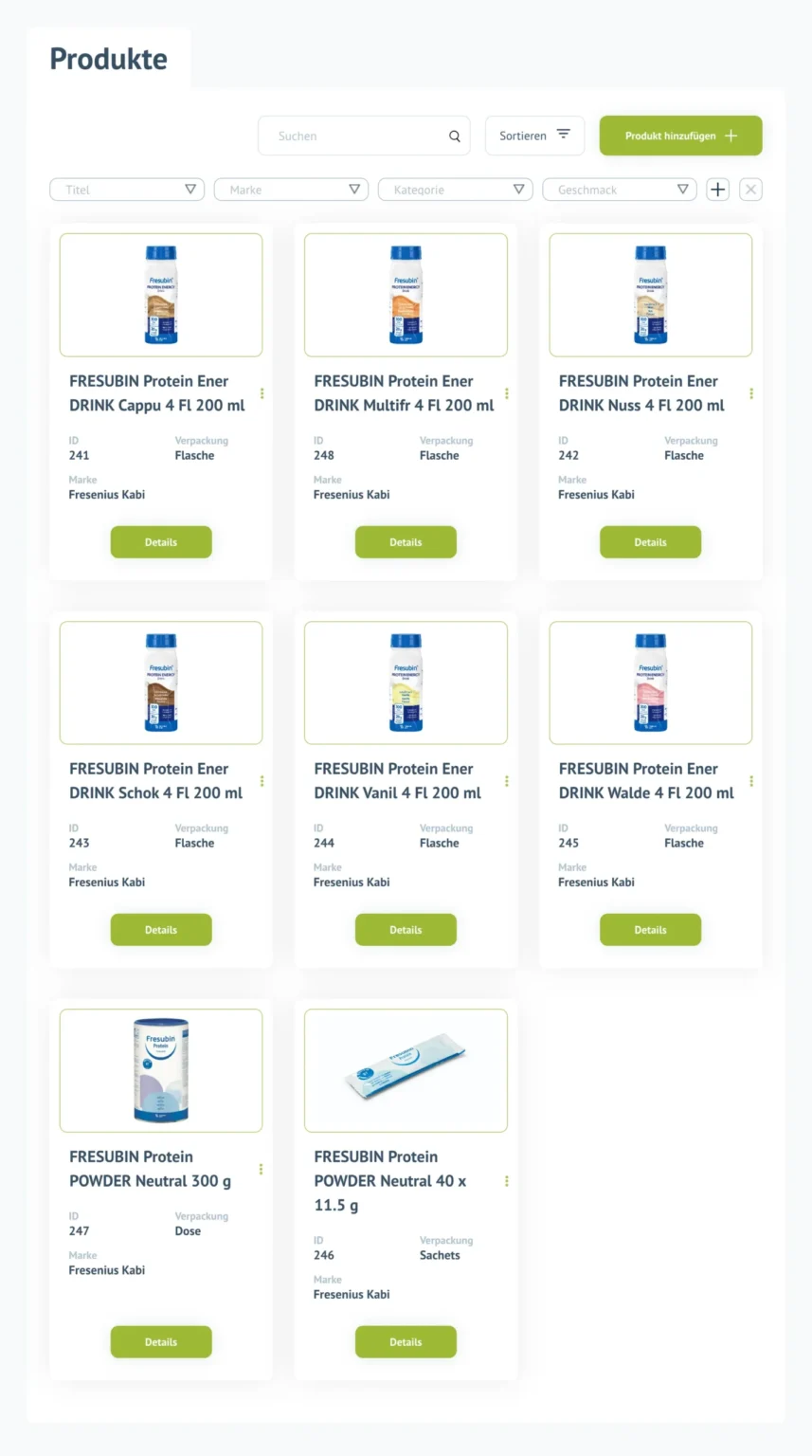Expand the Titel filter dropdown
This screenshot has width=812, height=1456.
[128, 190]
